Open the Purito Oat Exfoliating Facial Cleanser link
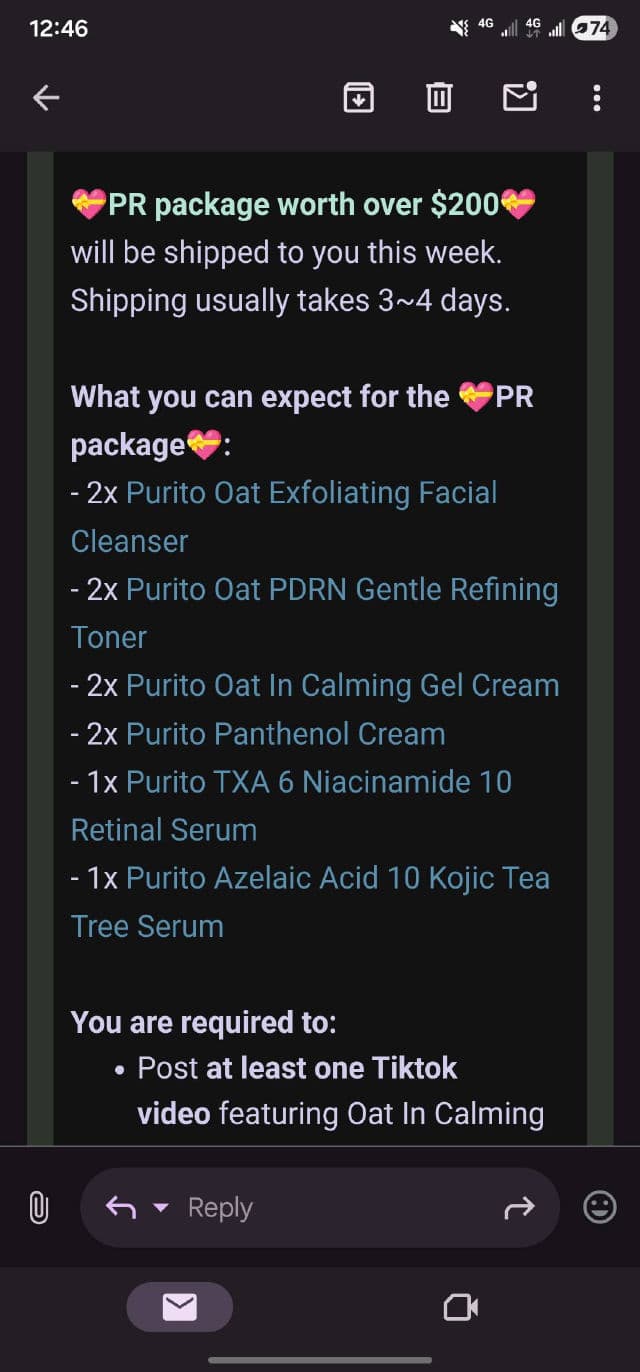 click(311, 493)
